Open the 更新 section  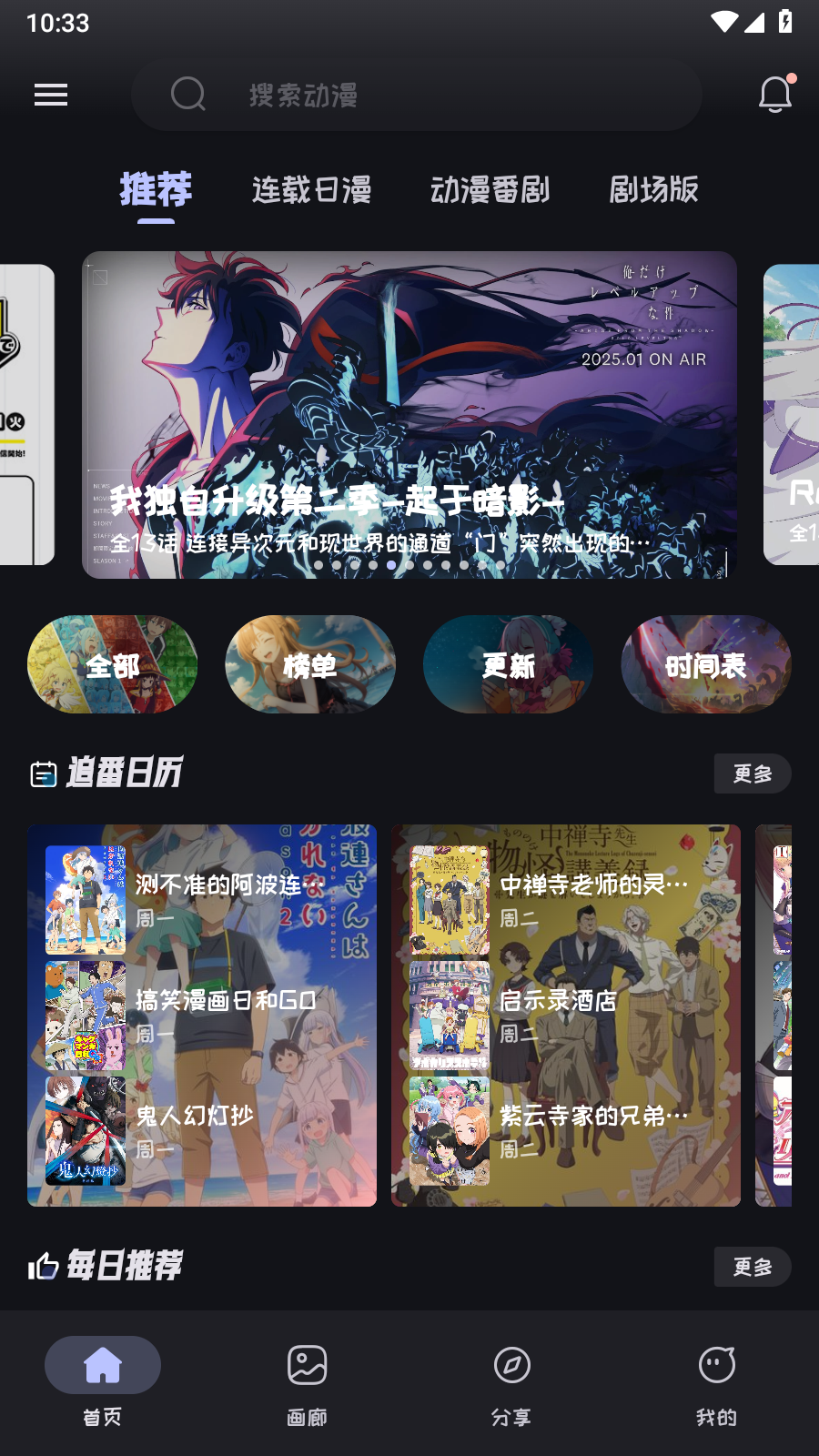pos(508,665)
